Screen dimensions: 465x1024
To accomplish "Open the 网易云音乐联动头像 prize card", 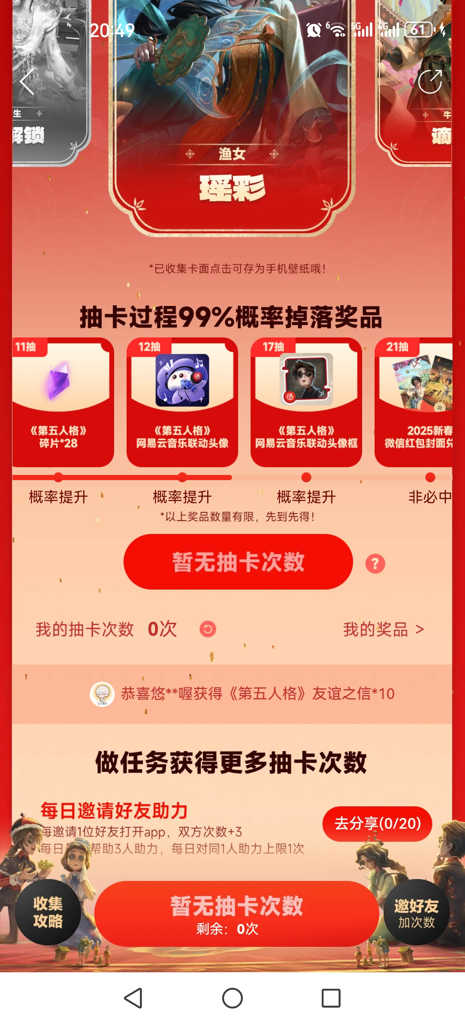I will pos(182,402).
